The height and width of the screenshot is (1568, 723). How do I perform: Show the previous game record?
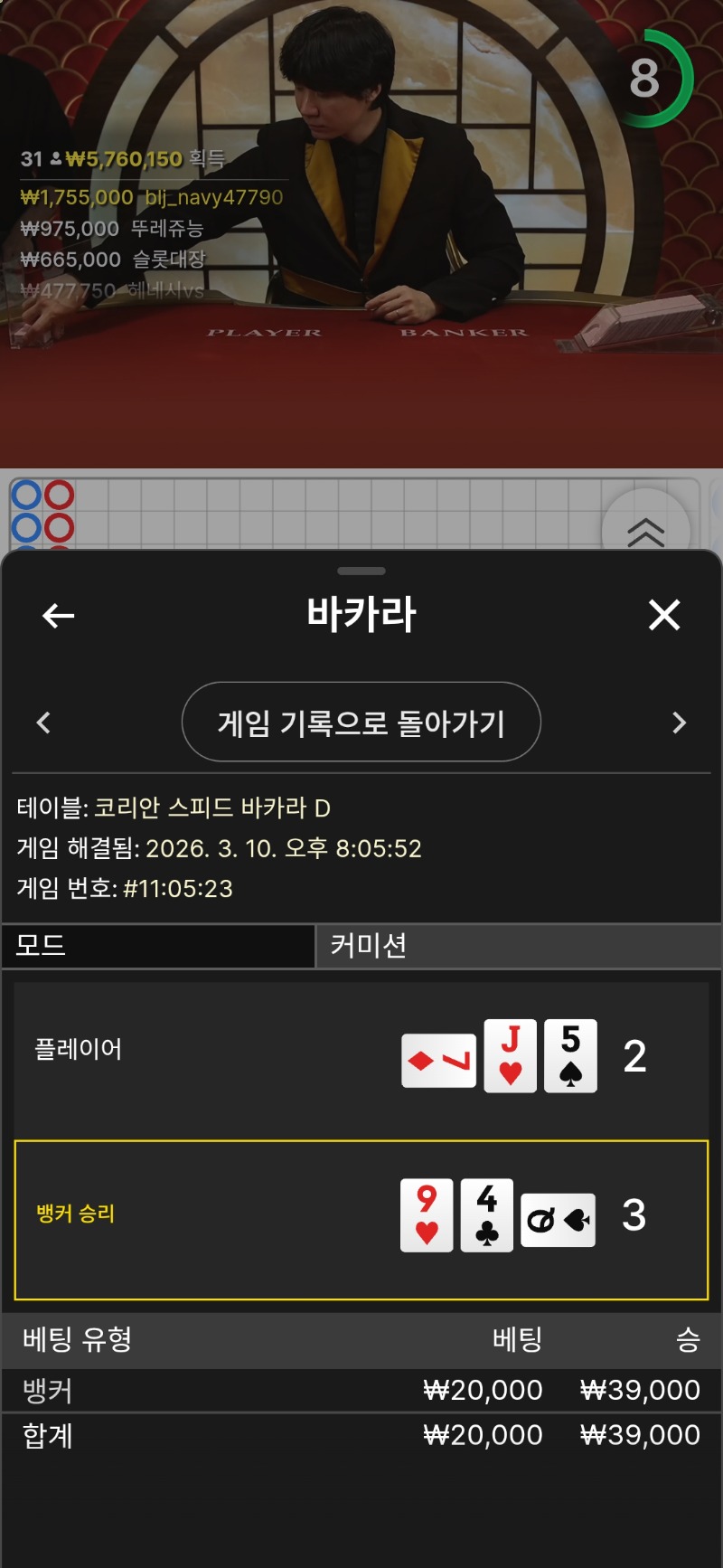43,723
